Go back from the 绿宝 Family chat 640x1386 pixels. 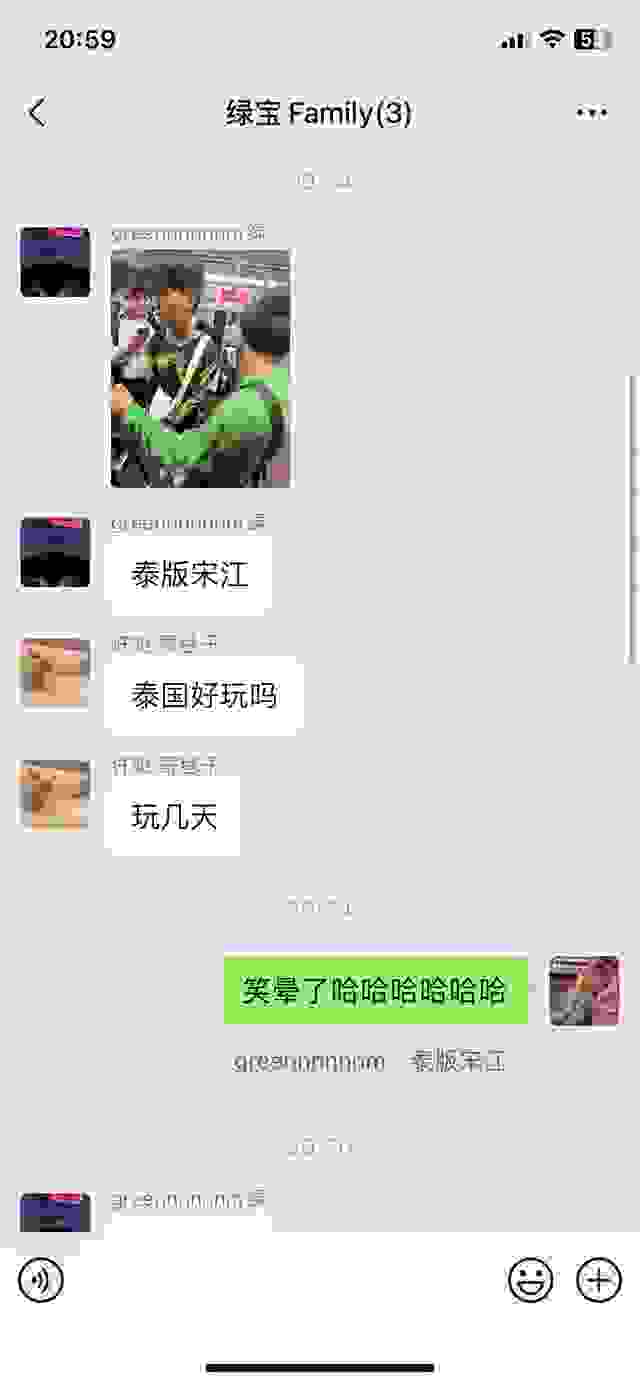coord(36,113)
